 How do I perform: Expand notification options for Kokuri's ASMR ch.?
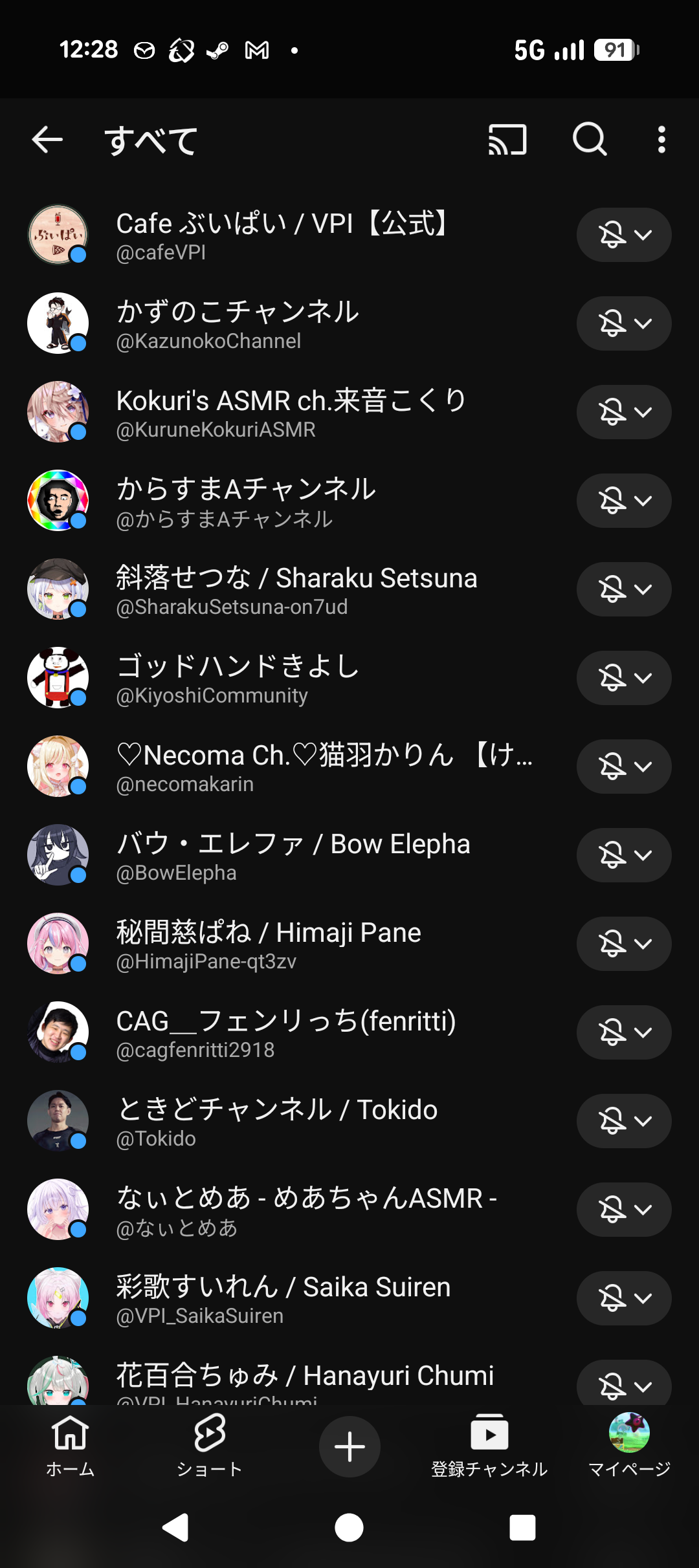623,412
